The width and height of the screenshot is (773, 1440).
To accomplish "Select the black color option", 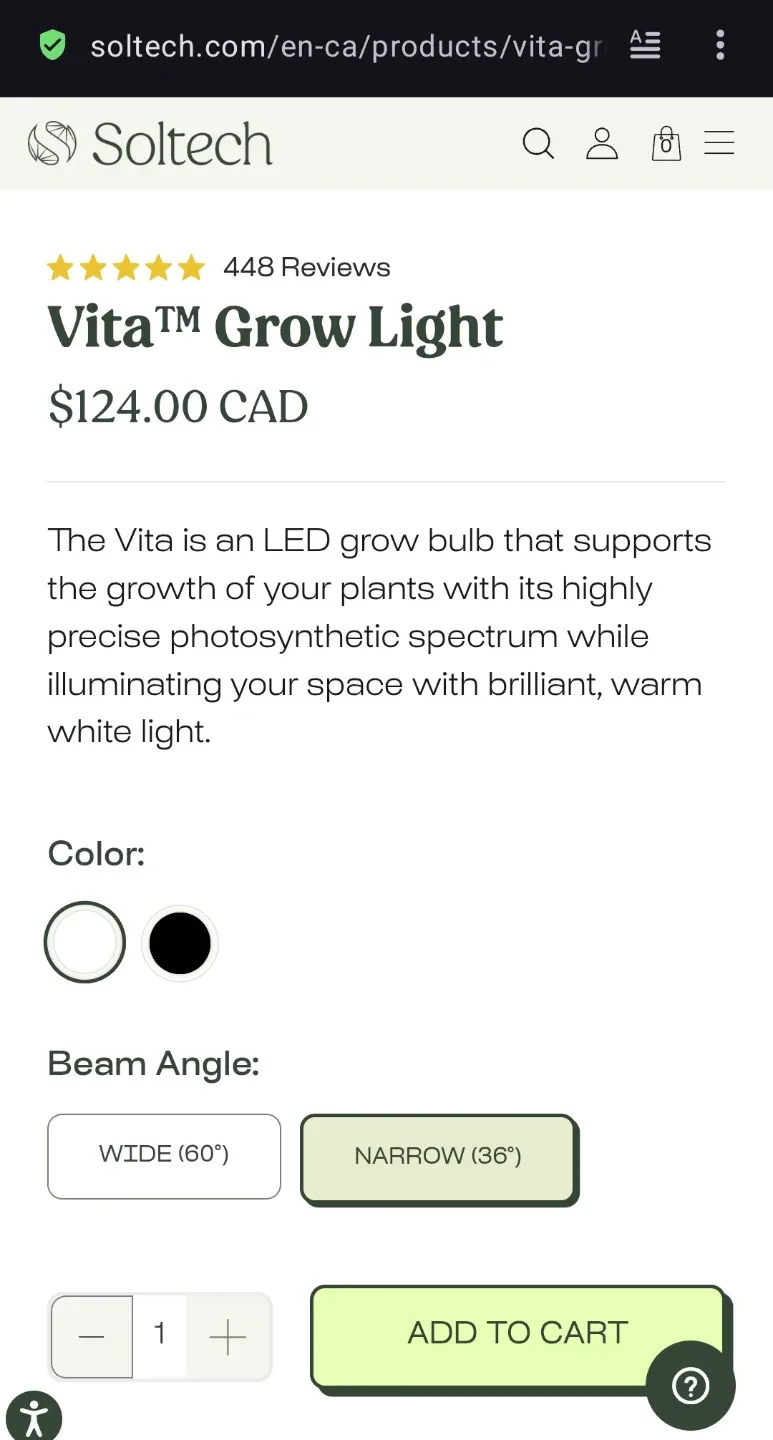I will 180,942.
